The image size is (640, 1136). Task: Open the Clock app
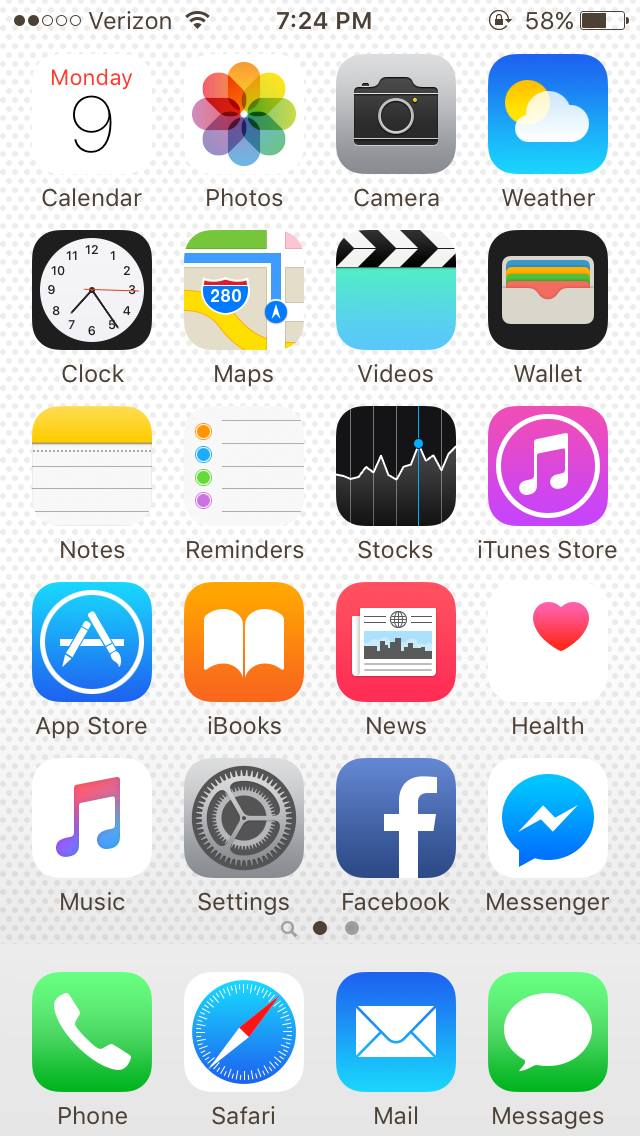pos(92,290)
